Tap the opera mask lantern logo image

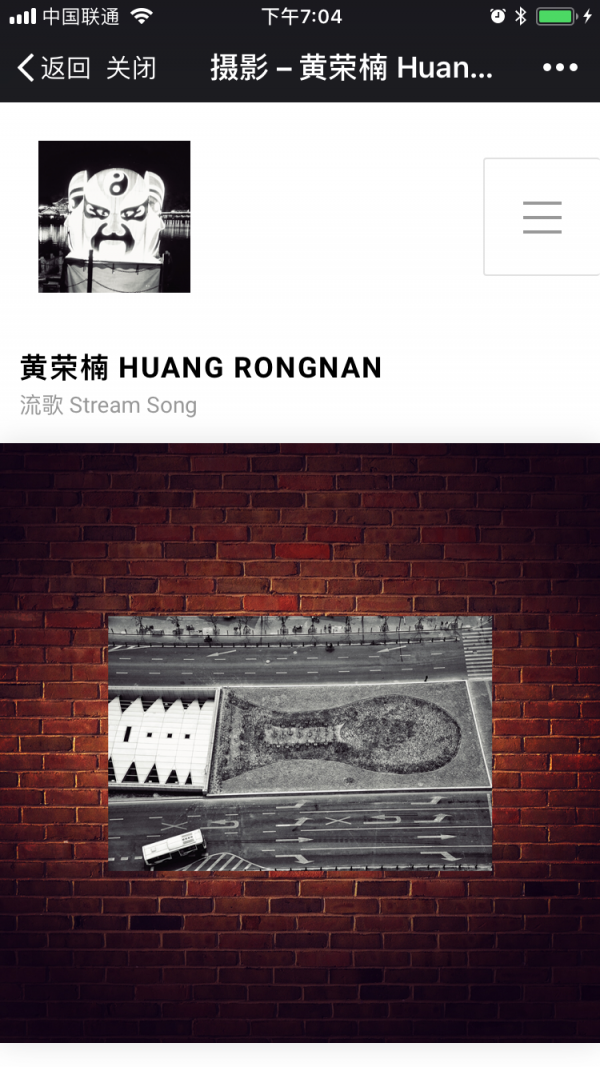(114, 216)
